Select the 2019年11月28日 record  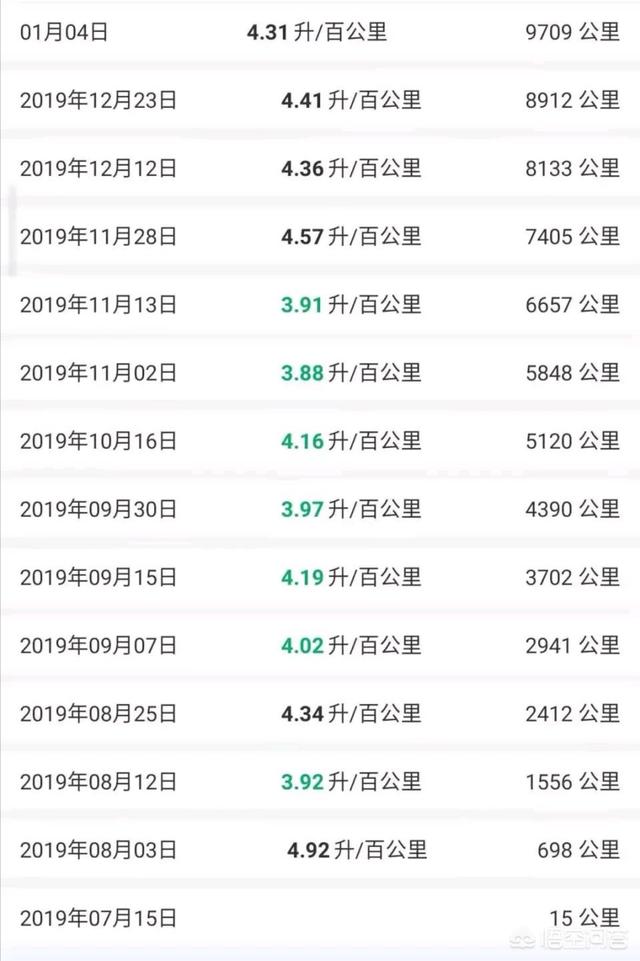[x=320, y=236]
